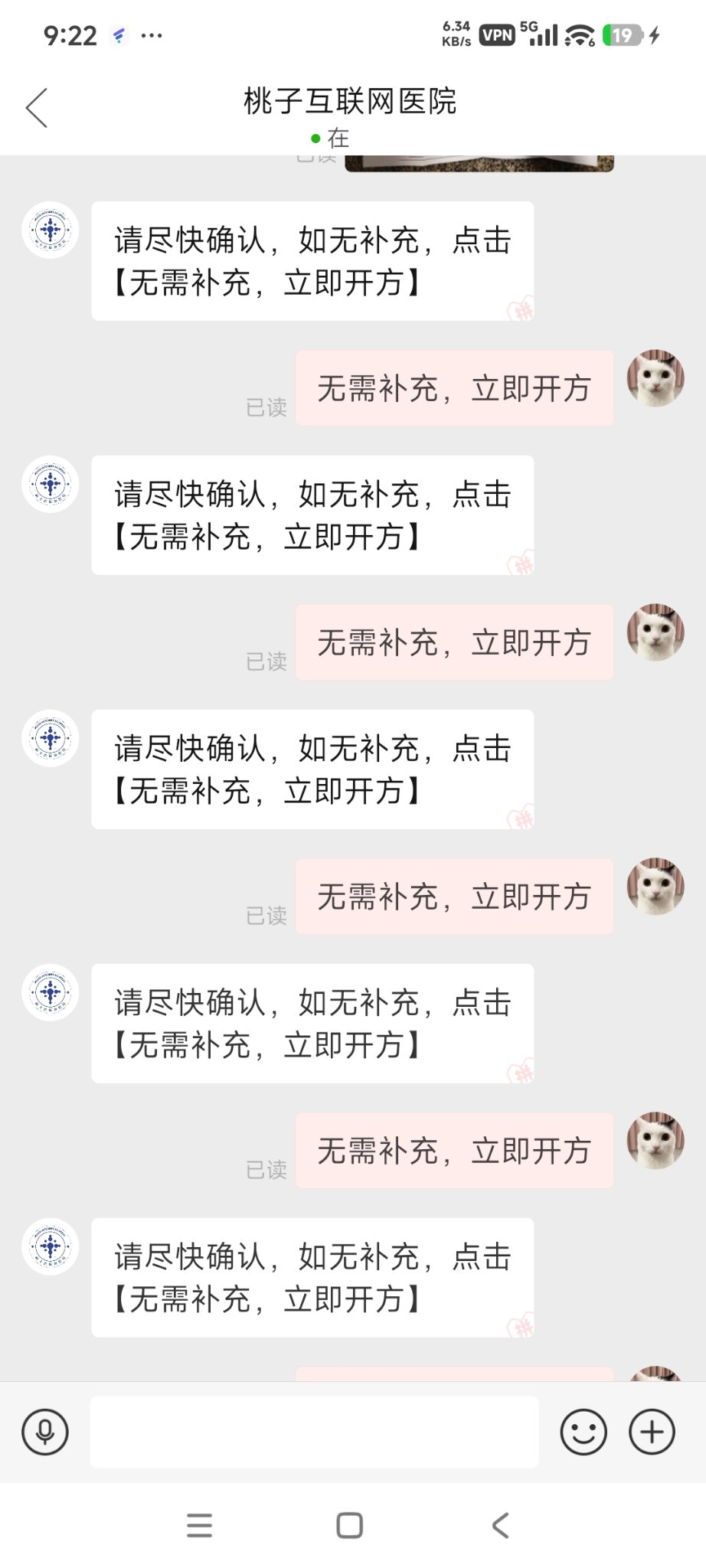Tap the voice input microphone icon
This screenshot has width=706, height=1568.
45,1432
